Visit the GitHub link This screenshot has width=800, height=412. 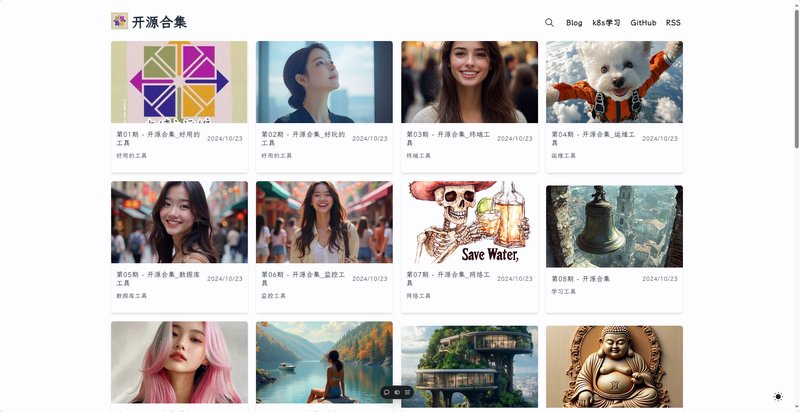(x=643, y=22)
